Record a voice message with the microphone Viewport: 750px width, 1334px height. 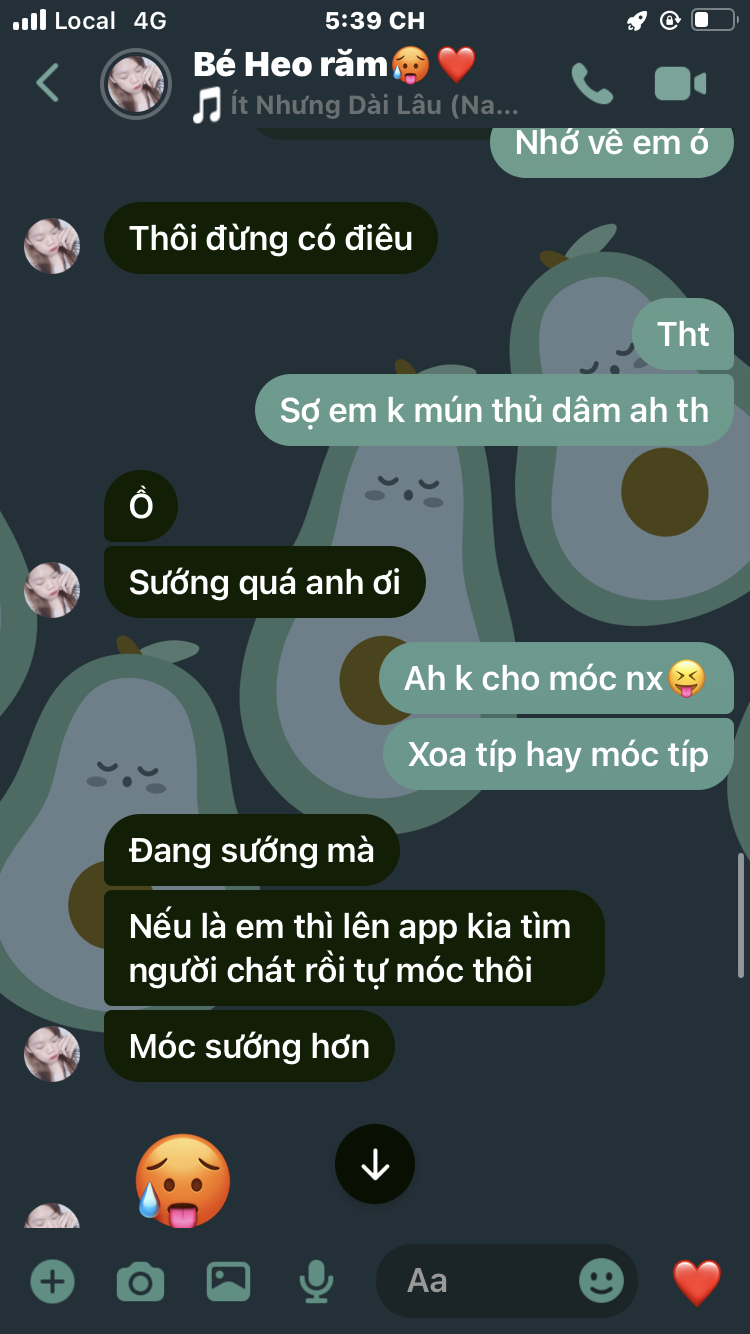click(x=316, y=1281)
